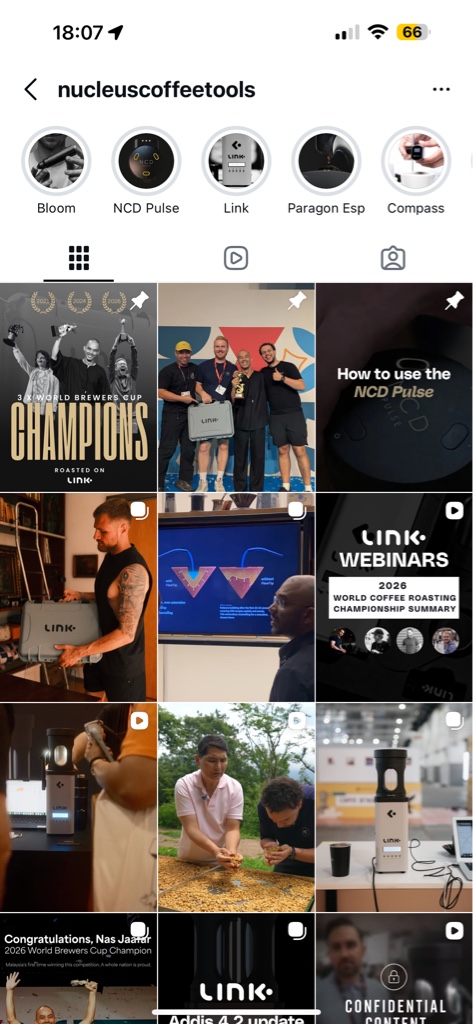
Task: View the NCD Pulse highlight
Action: click(146, 161)
